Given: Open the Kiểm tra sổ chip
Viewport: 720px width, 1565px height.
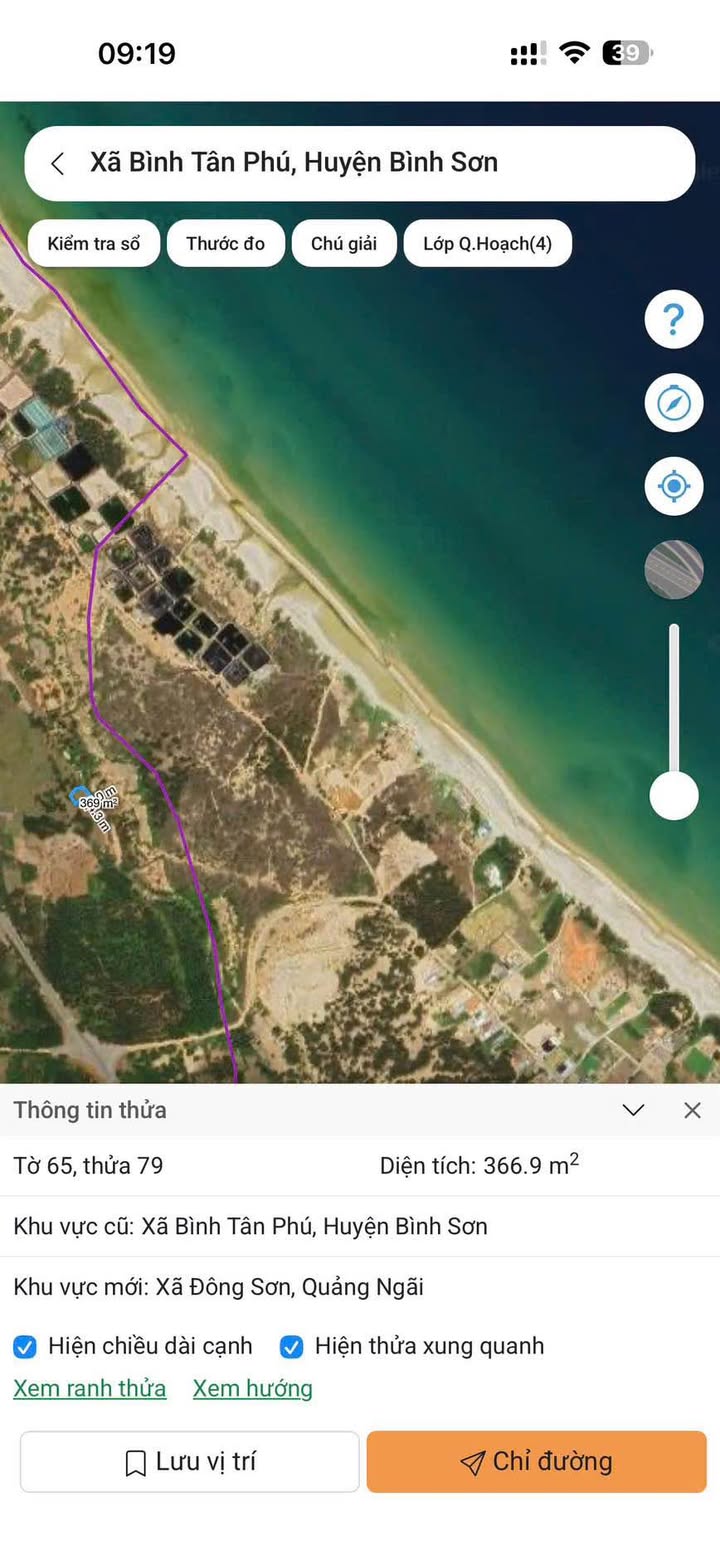Looking at the screenshot, I should point(94,244).
